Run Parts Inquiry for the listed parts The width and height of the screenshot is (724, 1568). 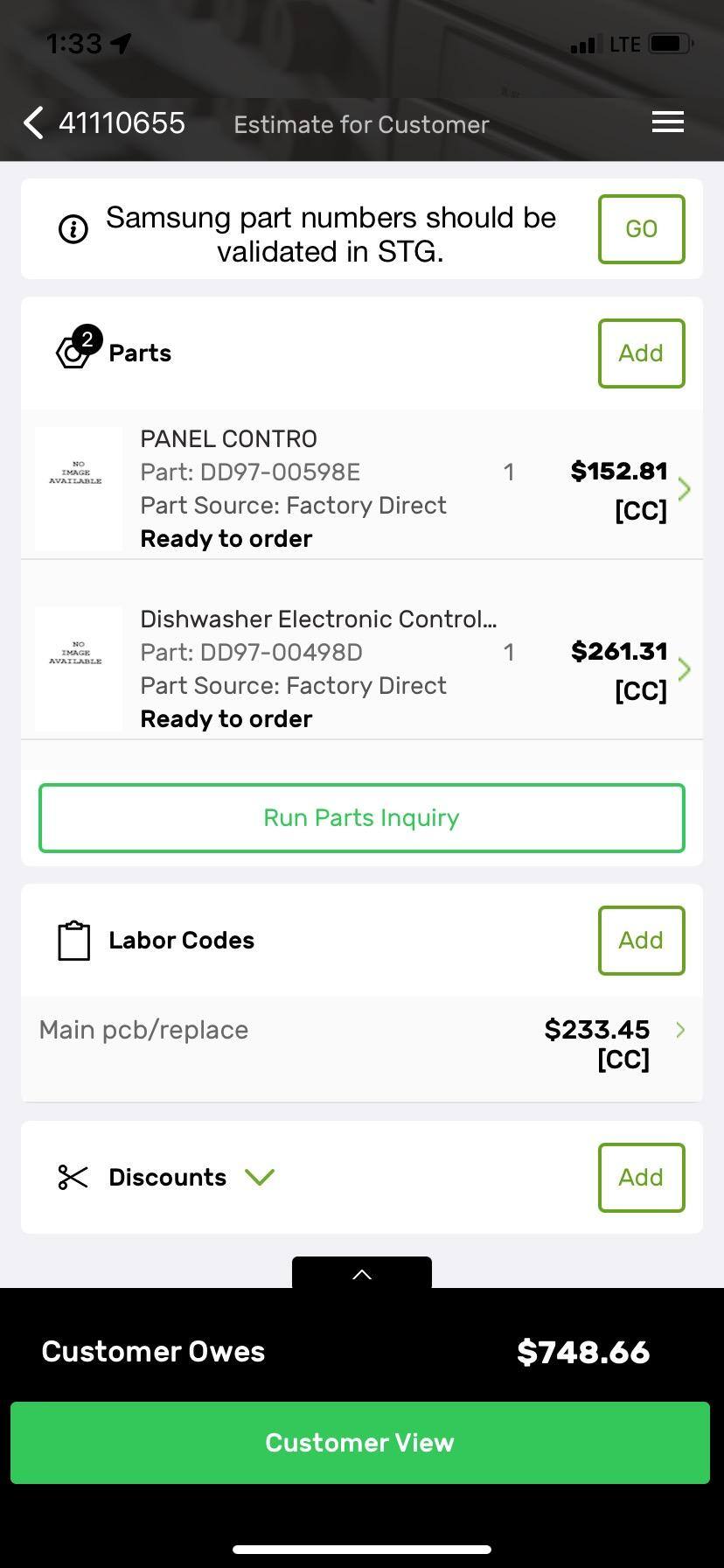361,817
